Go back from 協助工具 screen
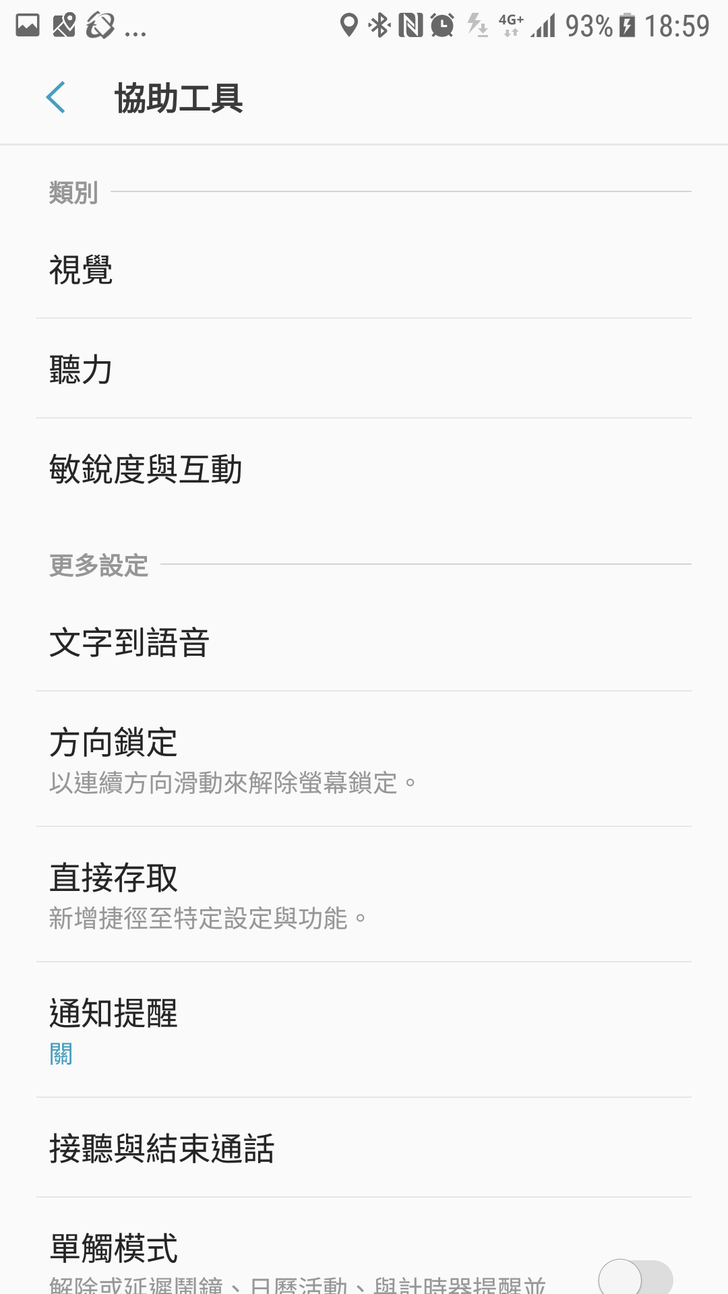The image size is (728, 1294). pyautogui.click(x=56, y=98)
